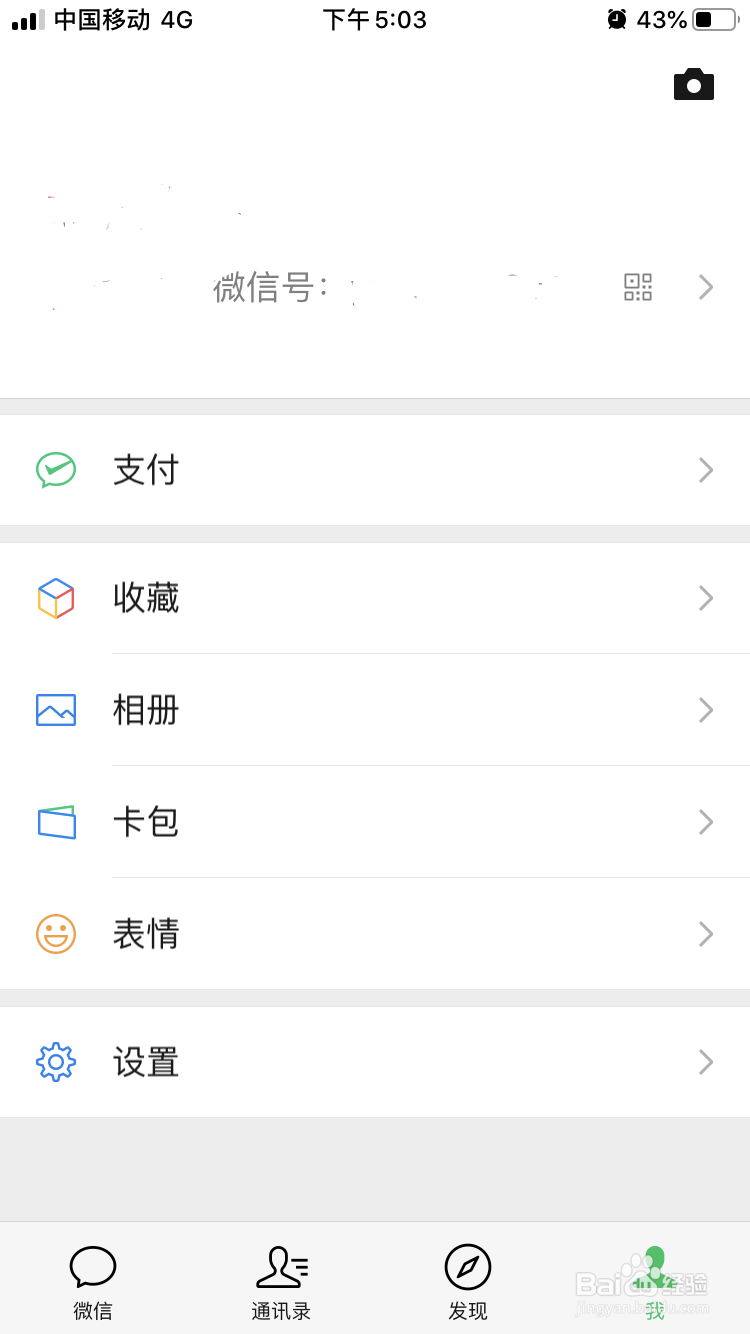Image resolution: width=750 pixels, height=1334 pixels.
Task: Open profile details via 微信号 chevron
Action: [706, 287]
